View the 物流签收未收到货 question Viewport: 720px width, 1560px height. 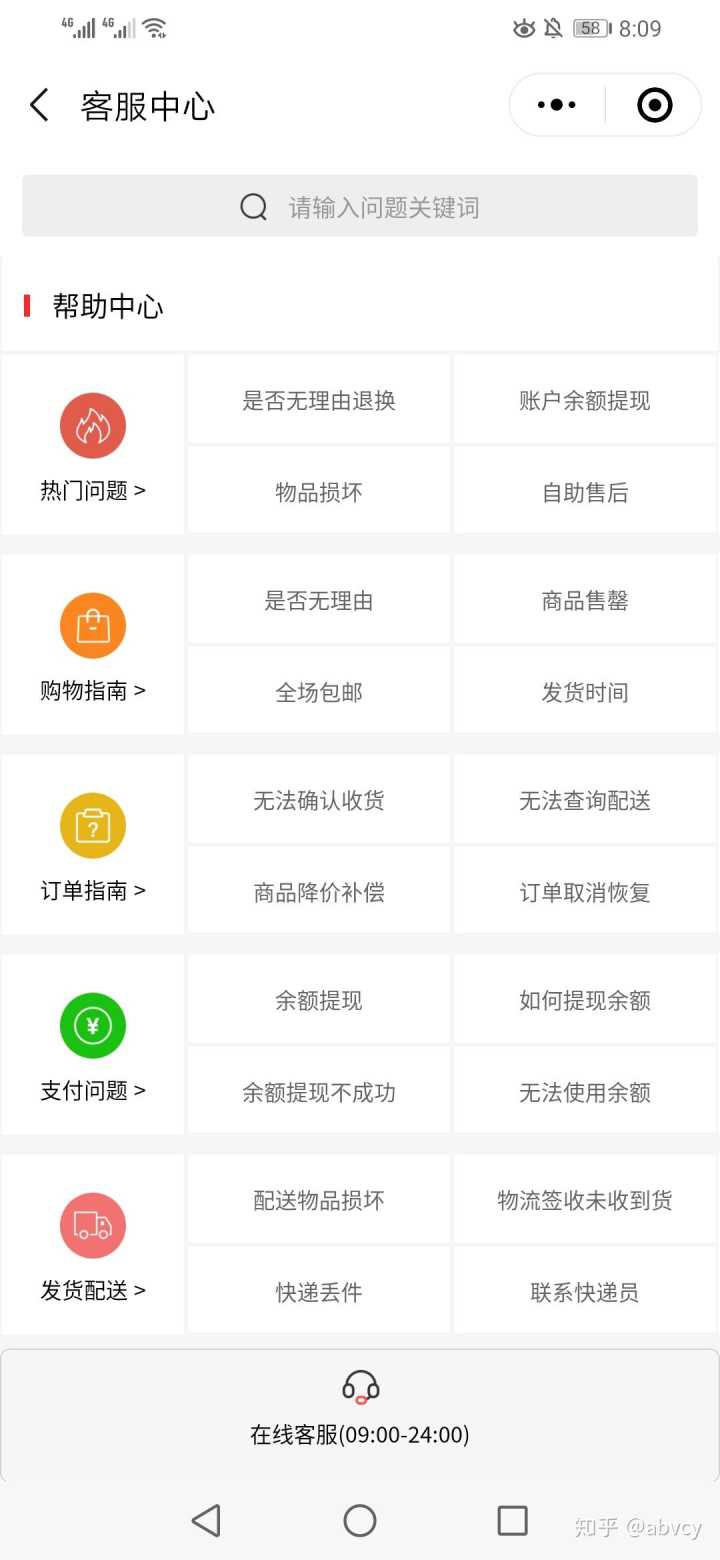coord(585,1201)
